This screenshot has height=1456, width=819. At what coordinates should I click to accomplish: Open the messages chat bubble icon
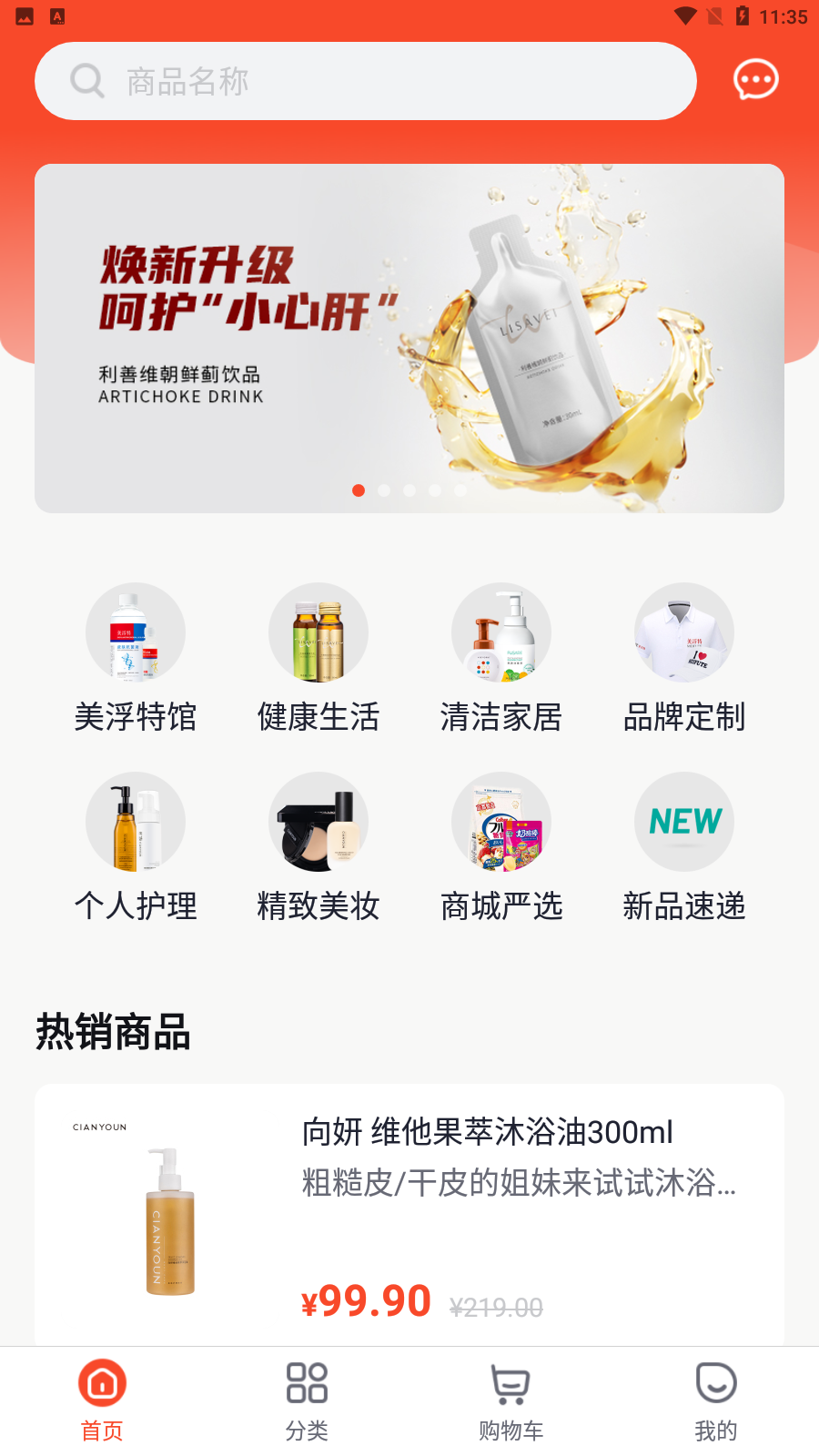pos(755,80)
